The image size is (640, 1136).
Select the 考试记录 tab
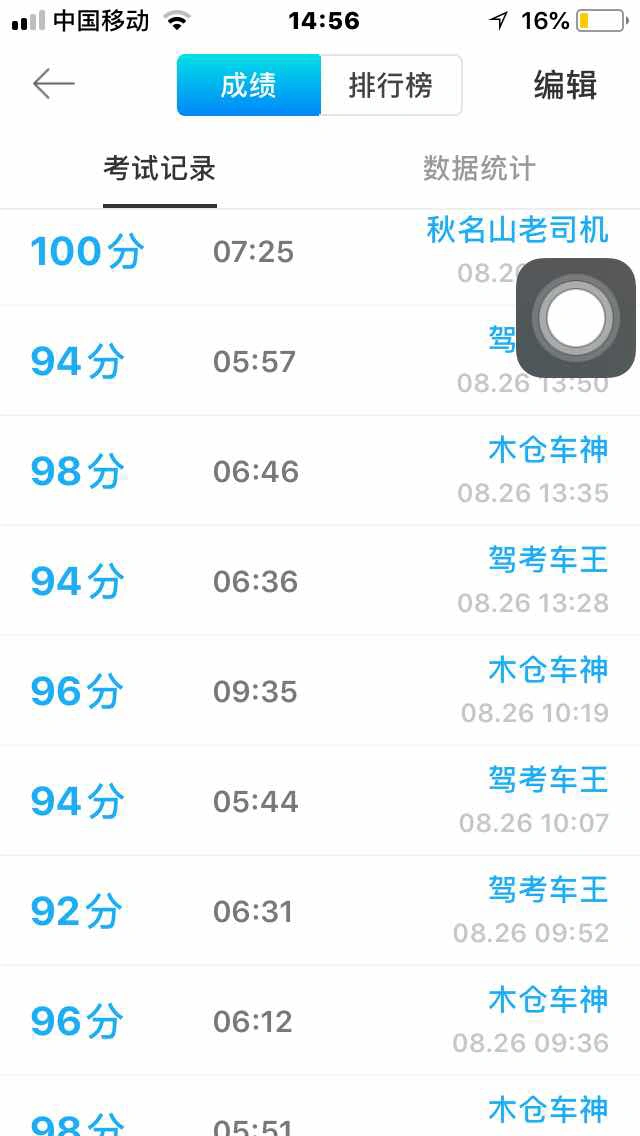pyautogui.click(x=159, y=169)
